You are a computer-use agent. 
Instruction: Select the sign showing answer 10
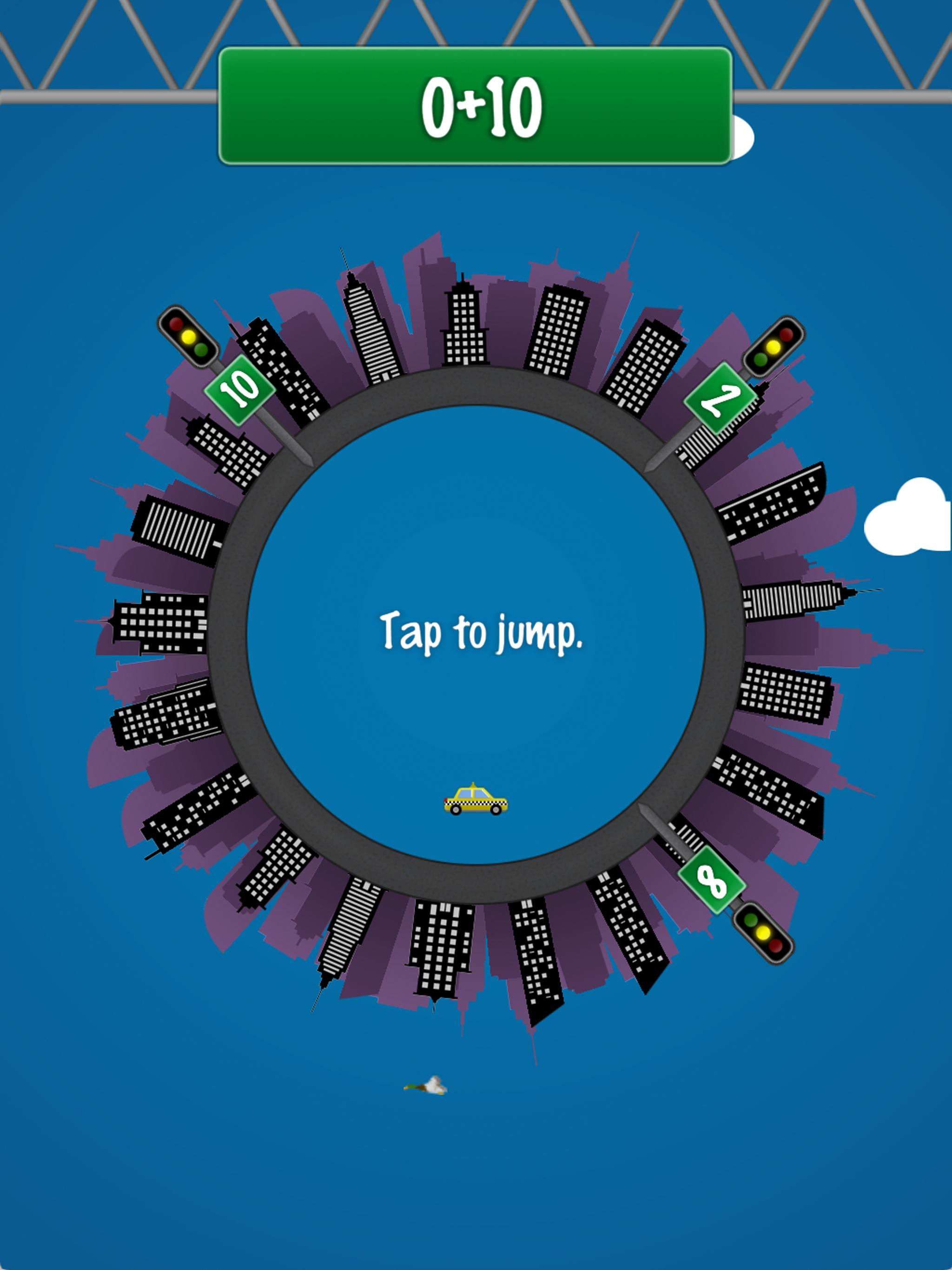(240, 389)
